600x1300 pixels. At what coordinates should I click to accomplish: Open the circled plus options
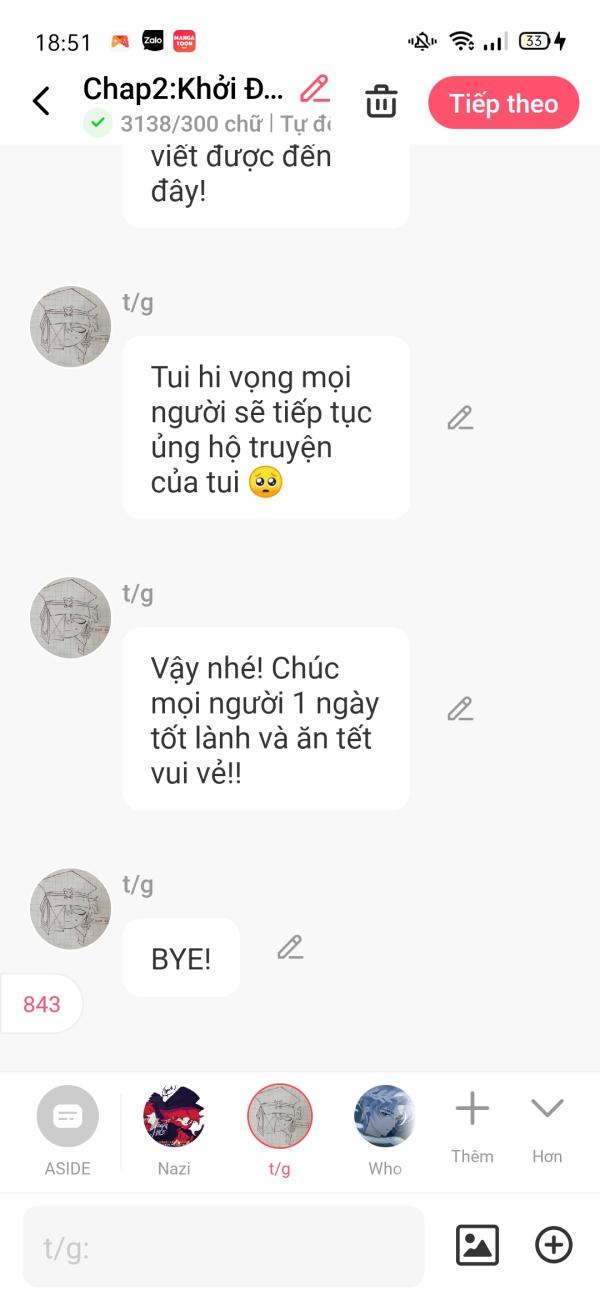[554, 1246]
